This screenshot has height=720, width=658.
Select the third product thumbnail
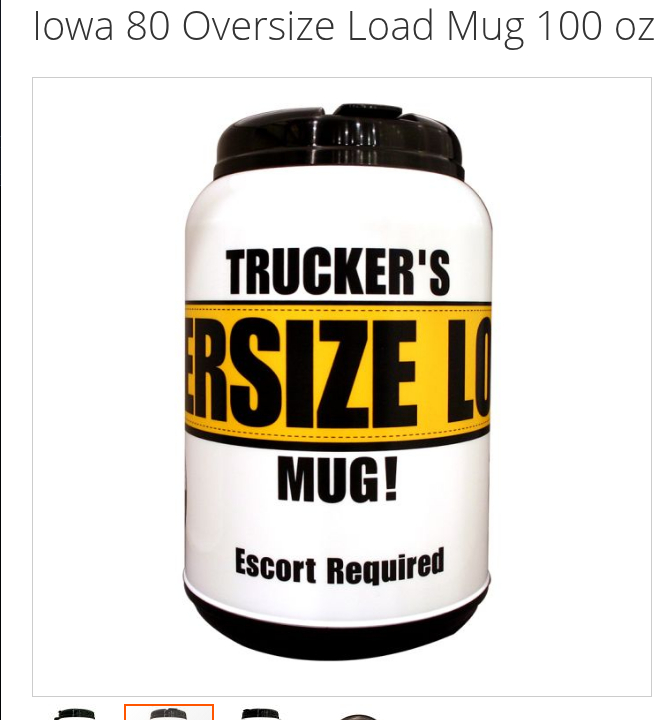click(261, 714)
